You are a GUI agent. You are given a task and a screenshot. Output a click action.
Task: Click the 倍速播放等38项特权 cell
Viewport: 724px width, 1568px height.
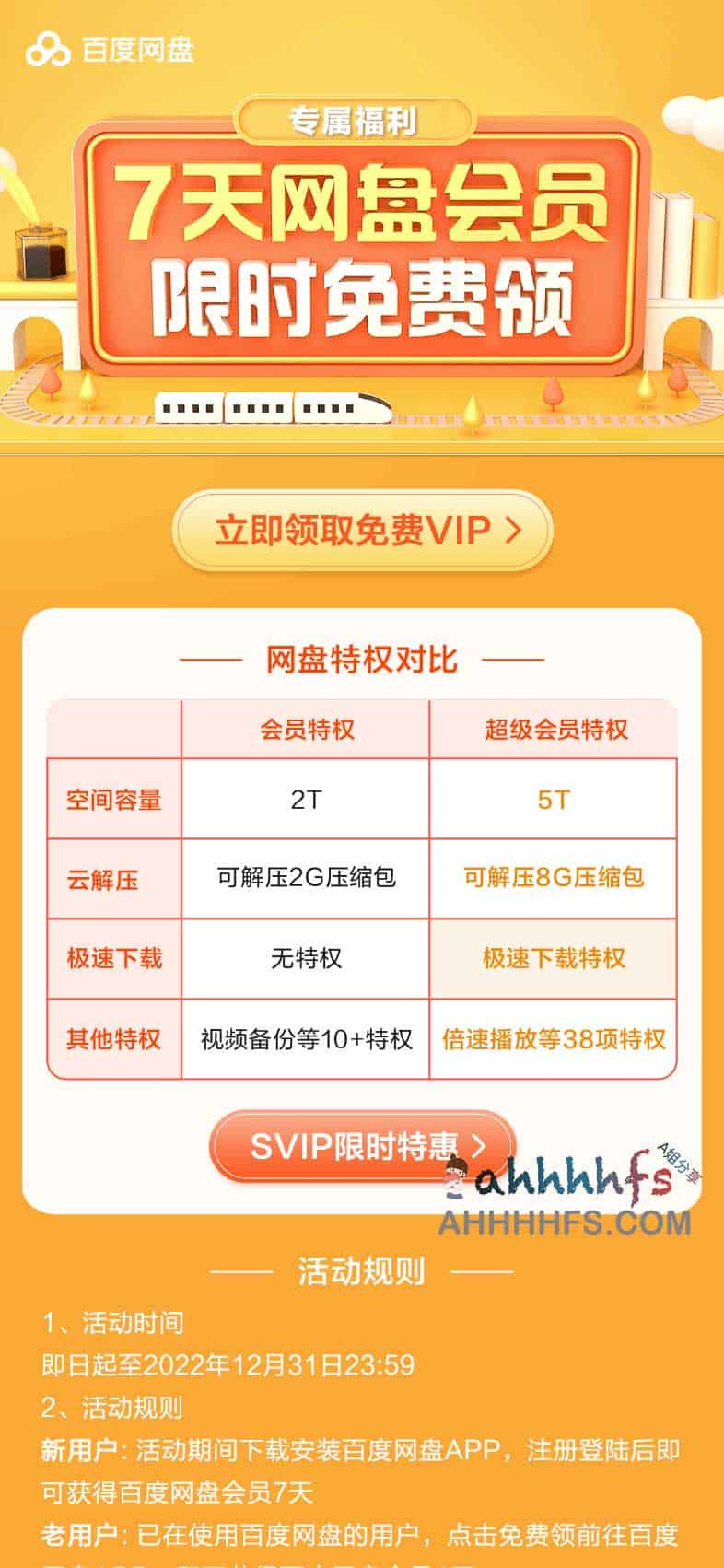(555, 1040)
